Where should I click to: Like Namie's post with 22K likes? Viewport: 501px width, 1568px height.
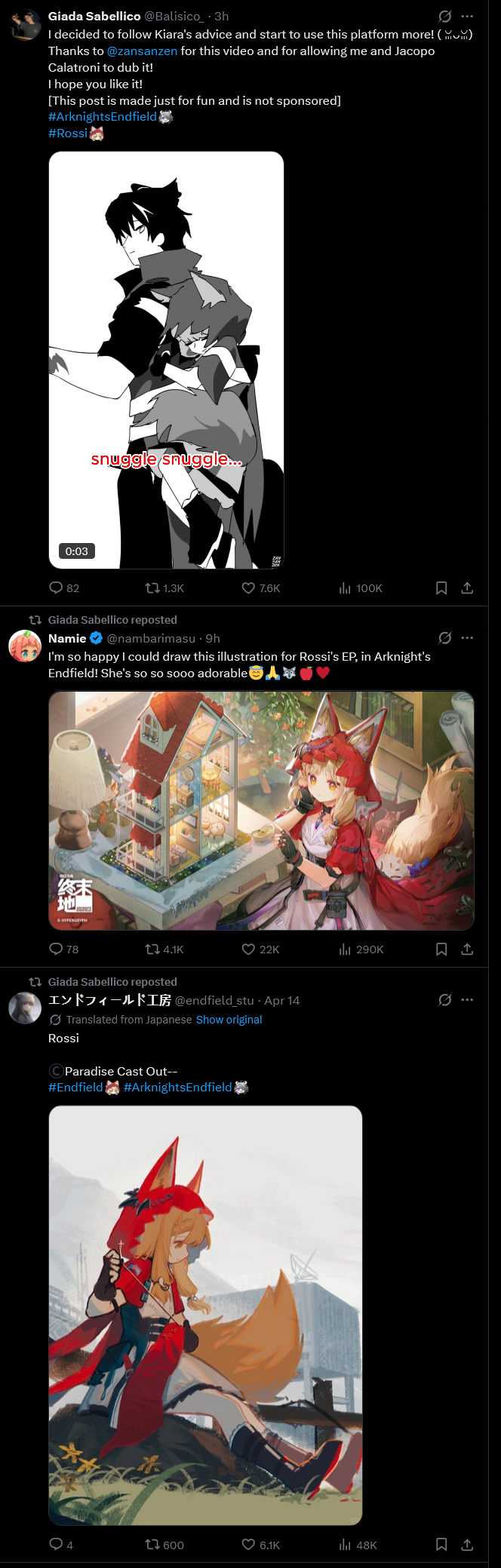(248, 949)
